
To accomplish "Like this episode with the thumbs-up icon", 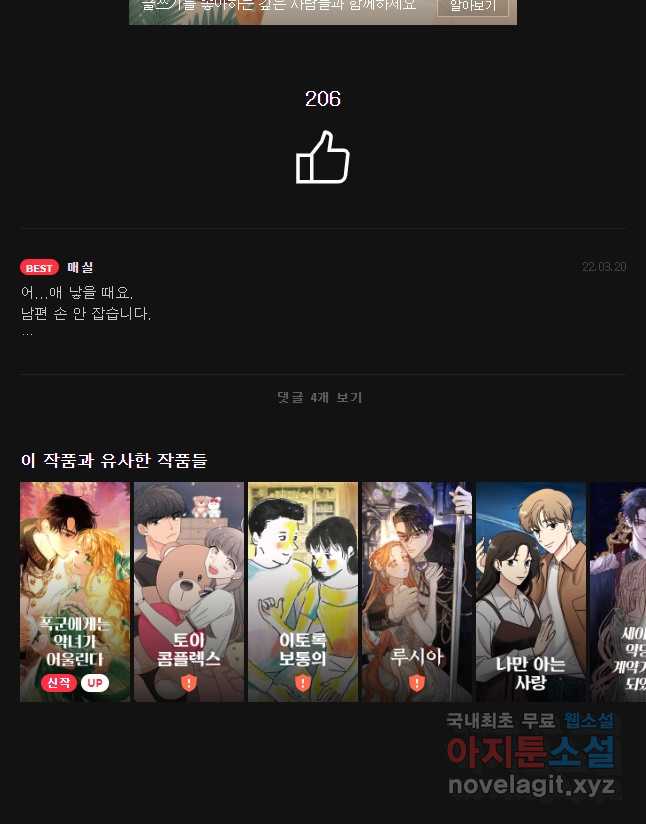I will click(x=322, y=160).
